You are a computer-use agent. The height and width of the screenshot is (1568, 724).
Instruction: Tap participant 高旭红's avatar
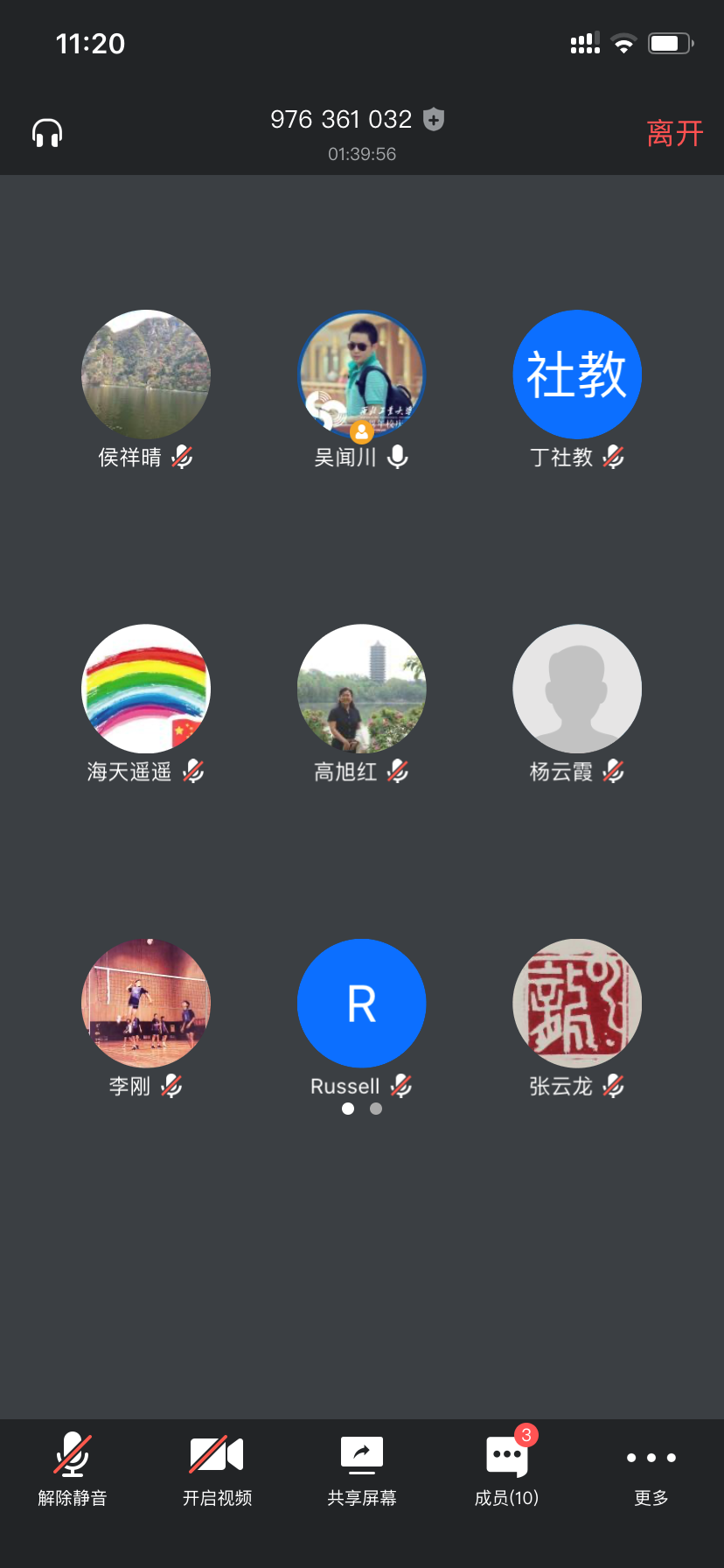coord(362,689)
